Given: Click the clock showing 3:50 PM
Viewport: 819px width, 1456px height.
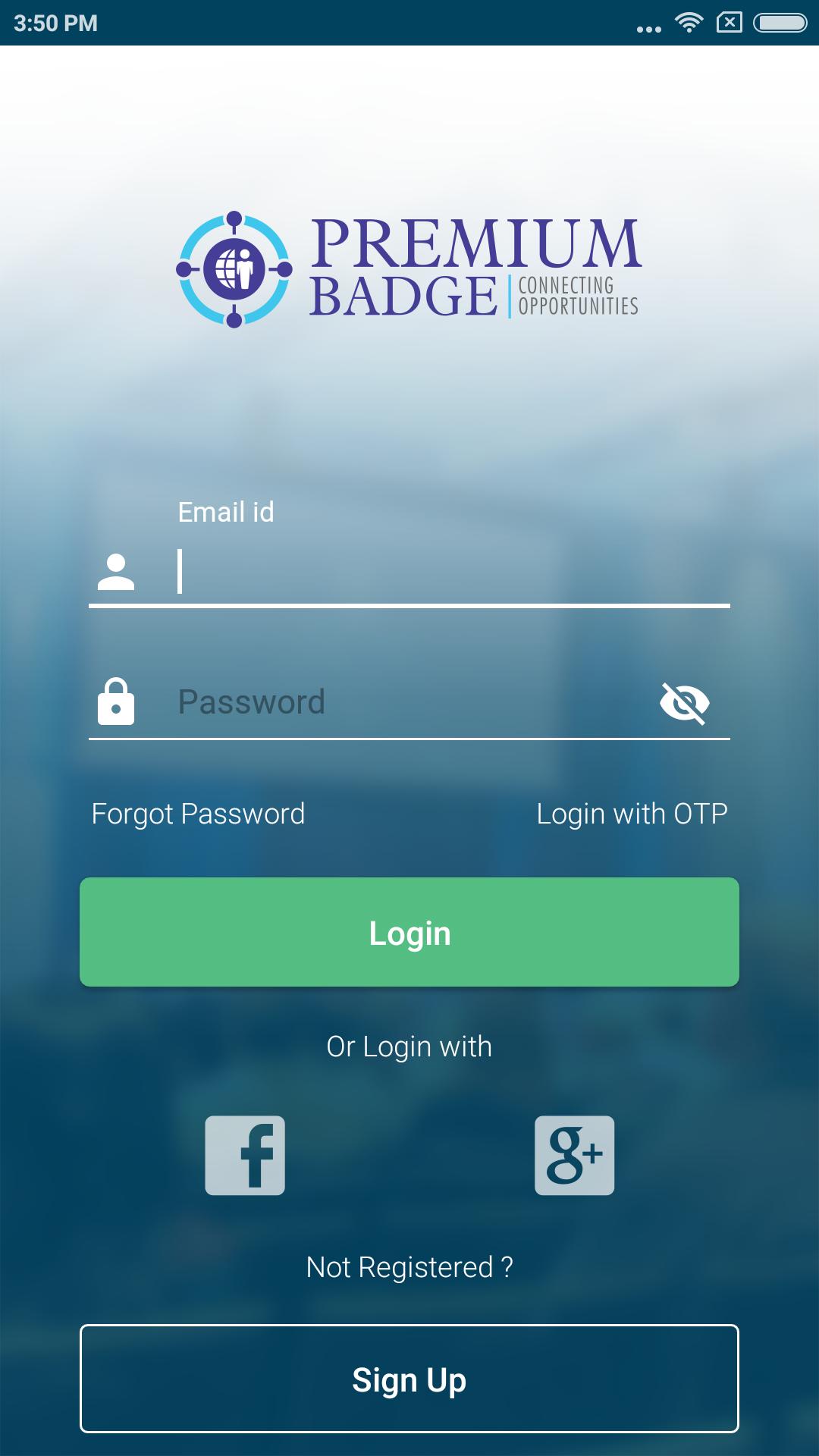Looking at the screenshot, I should [53, 23].
